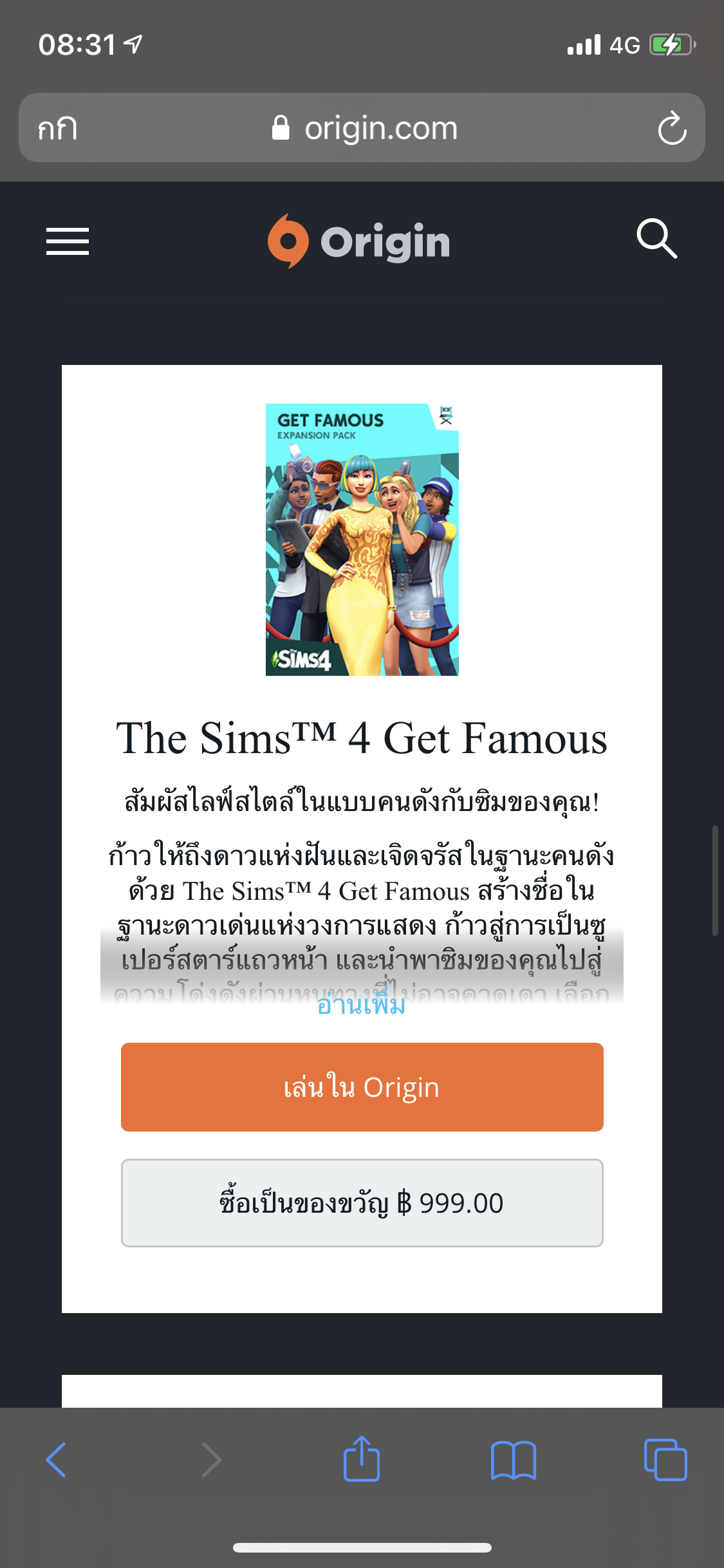Open the Origin hamburger menu
This screenshot has width=724, height=1568.
coord(68,241)
